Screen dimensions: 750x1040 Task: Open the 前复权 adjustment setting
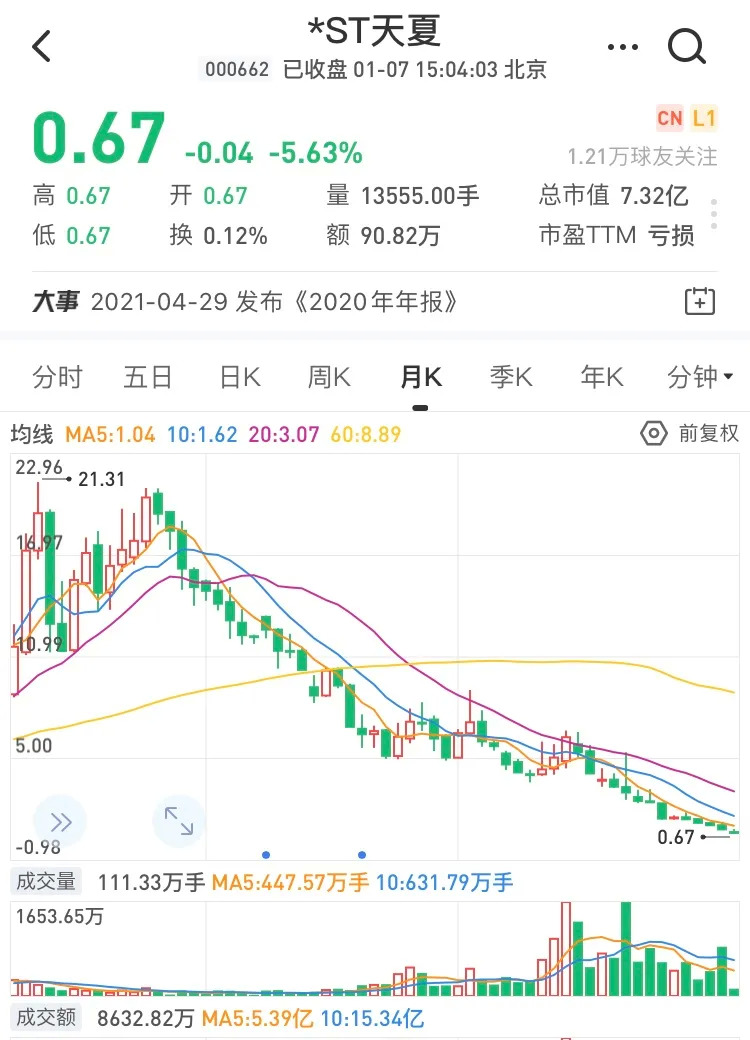click(690, 433)
